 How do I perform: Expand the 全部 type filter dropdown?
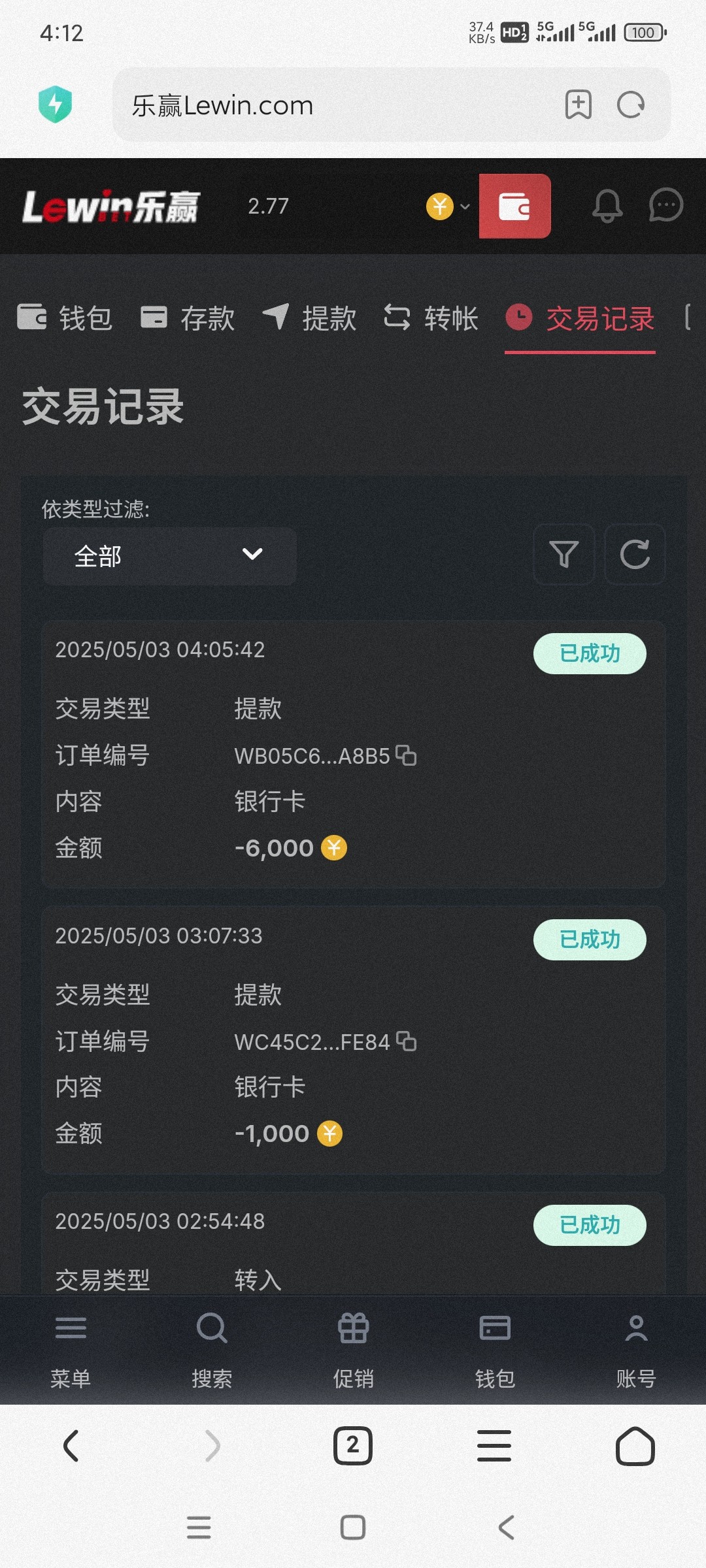(x=169, y=556)
